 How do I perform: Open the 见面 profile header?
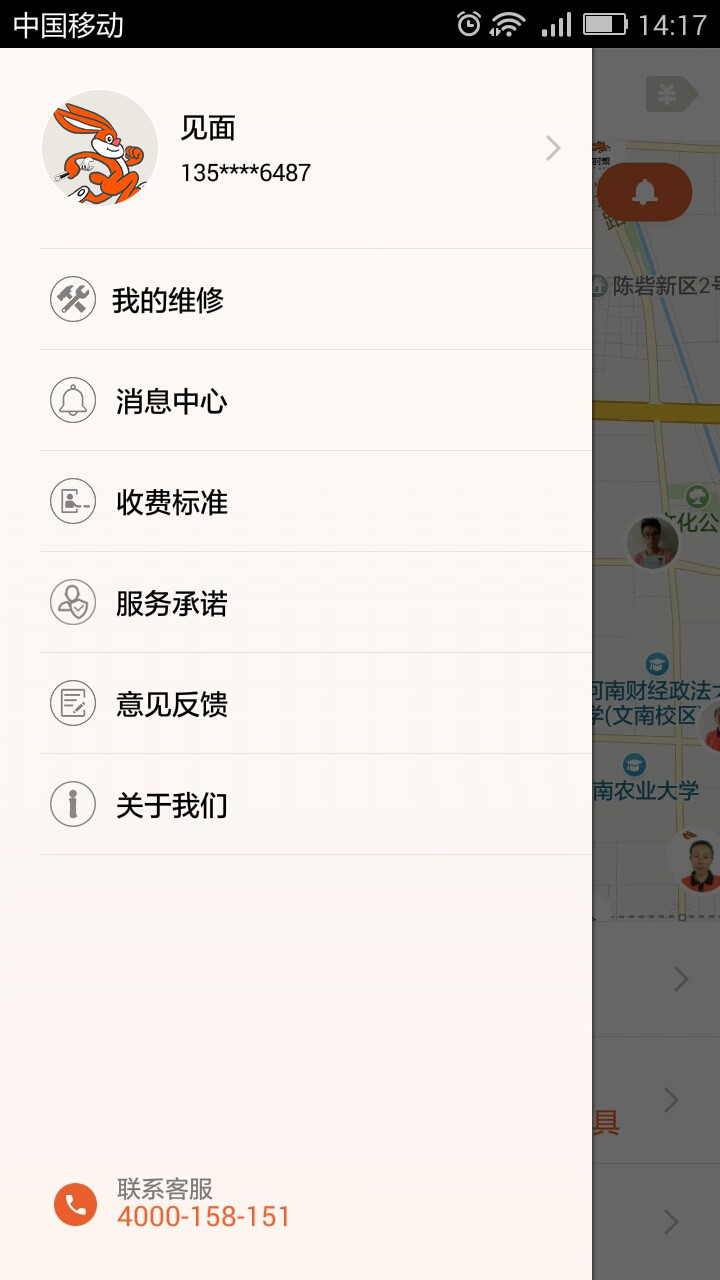(300, 148)
